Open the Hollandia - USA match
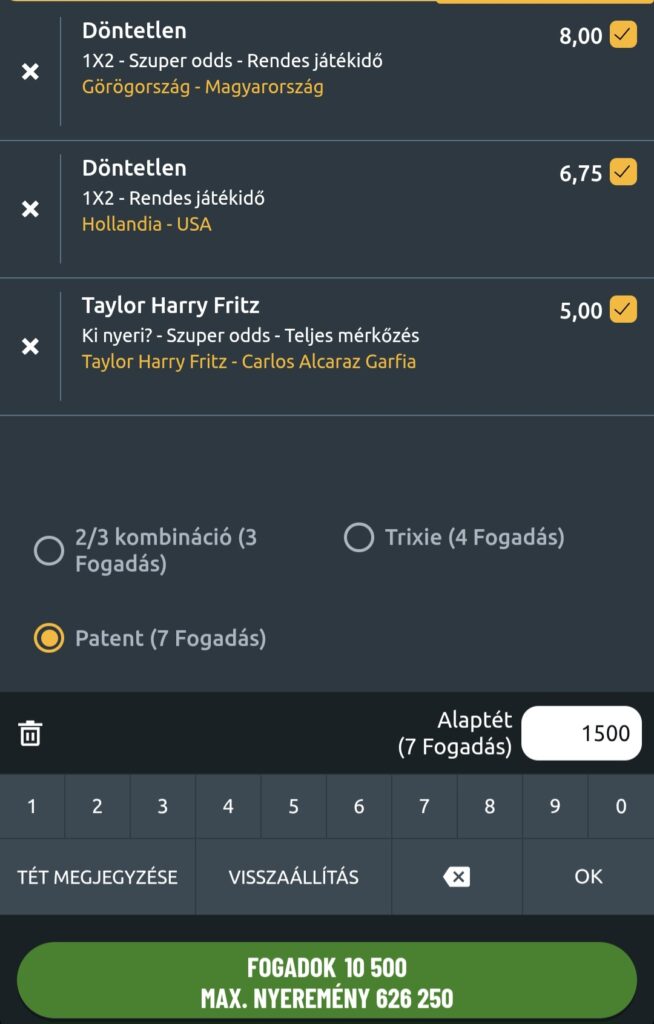654x1024 pixels. [147, 224]
